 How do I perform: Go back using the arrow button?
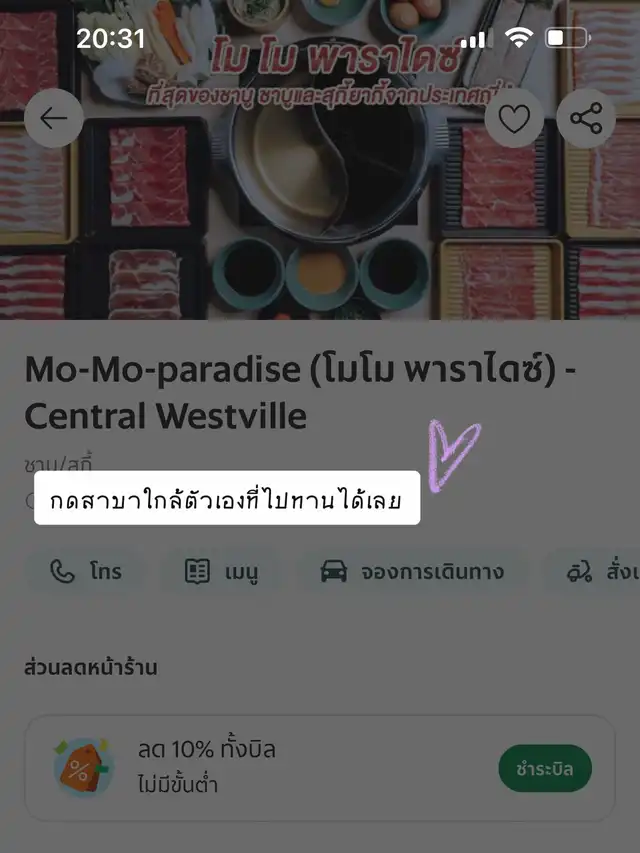click(x=54, y=118)
